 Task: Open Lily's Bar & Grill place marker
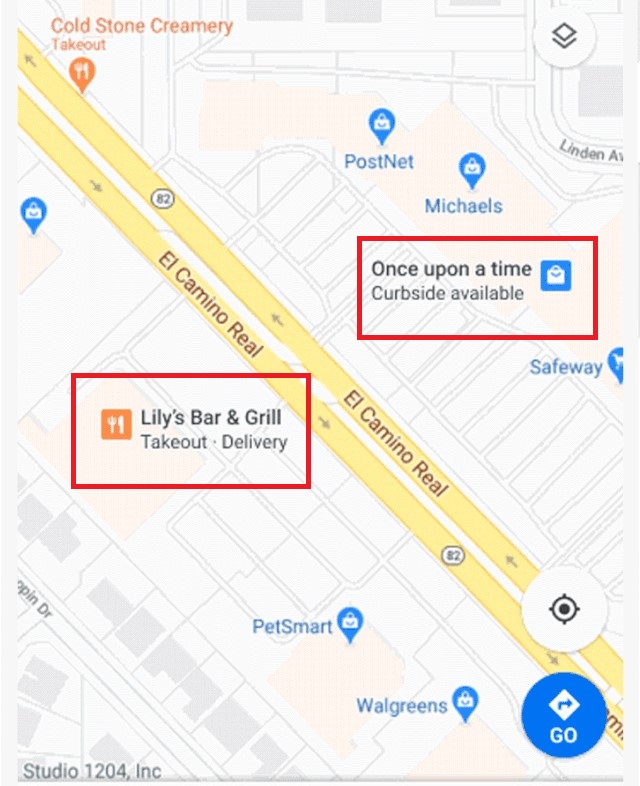[x=117, y=424]
